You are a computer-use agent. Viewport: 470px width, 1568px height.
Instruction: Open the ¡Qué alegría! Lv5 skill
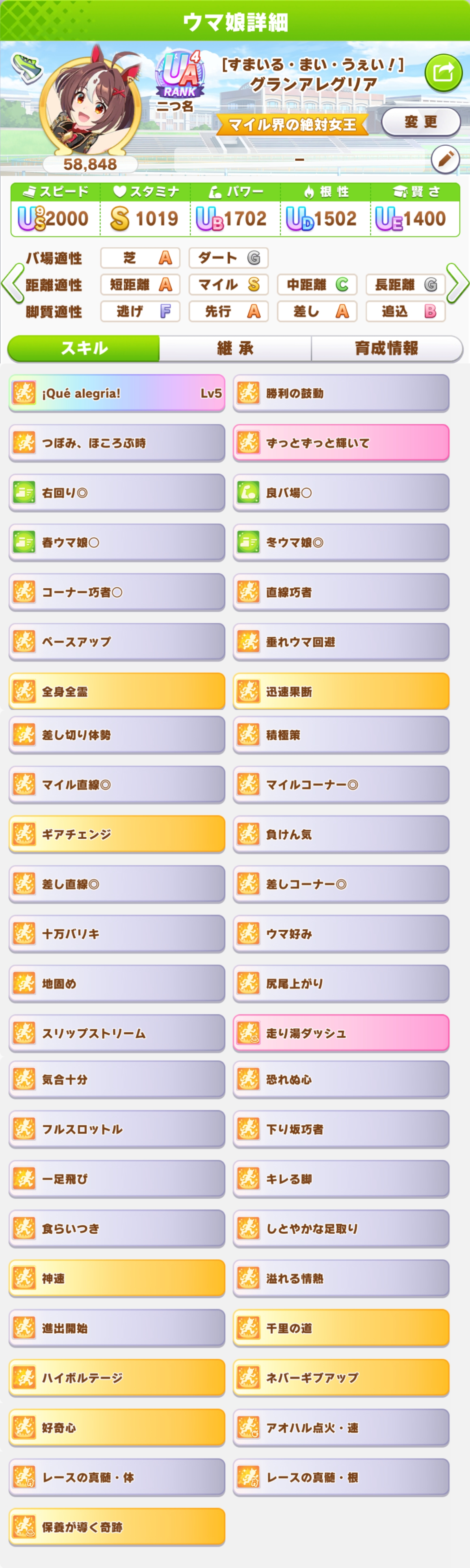pyautogui.click(x=117, y=393)
